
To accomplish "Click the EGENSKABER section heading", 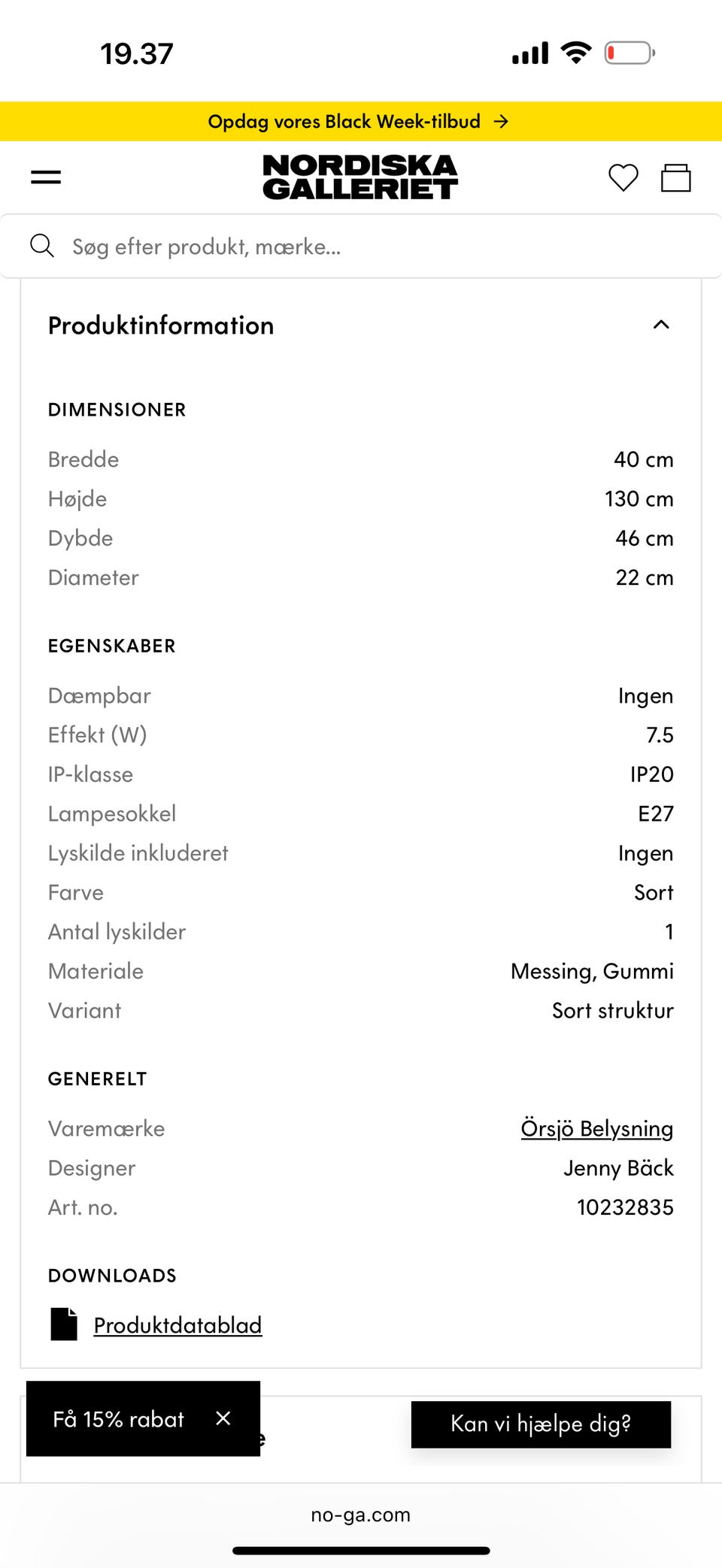I will tap(111, 645).
